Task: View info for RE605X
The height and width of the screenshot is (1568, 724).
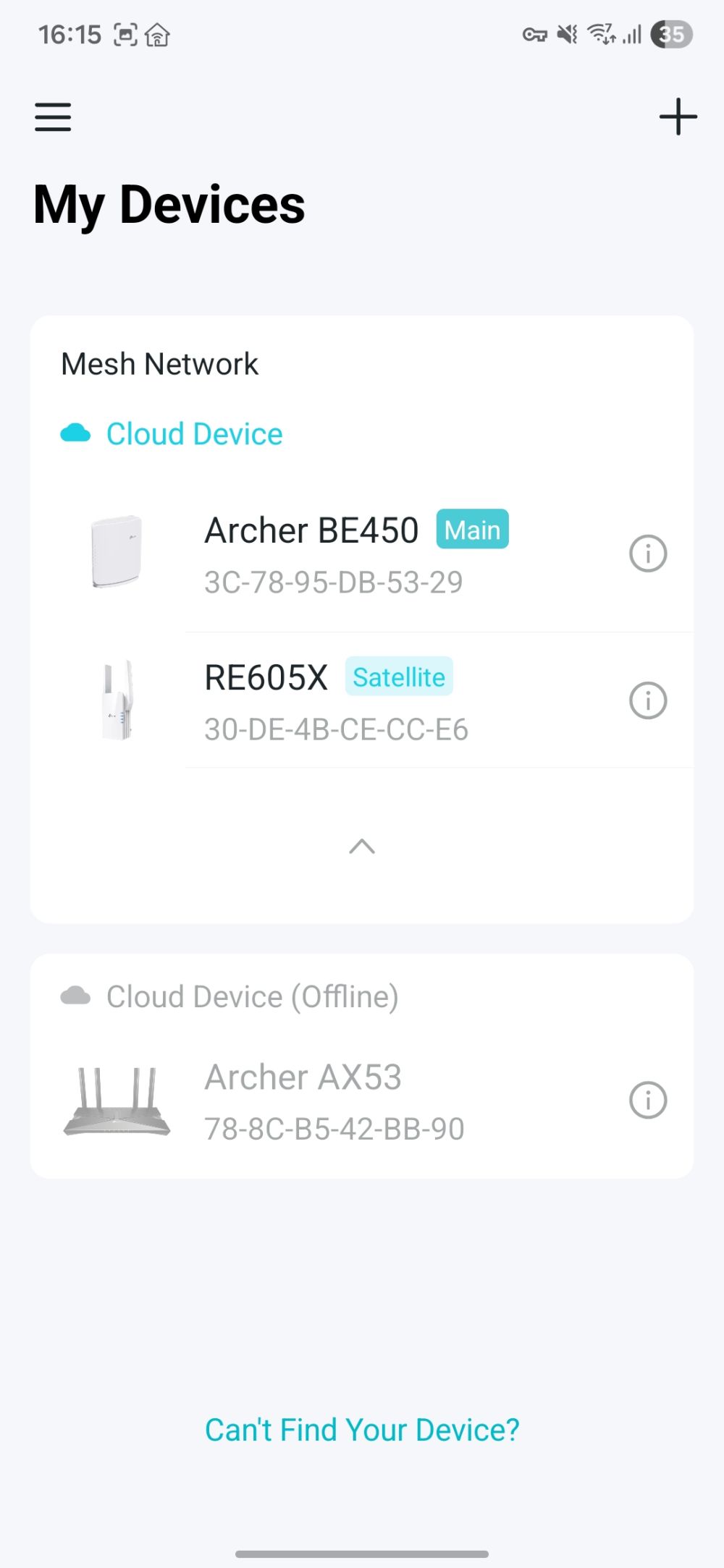Action: (x=647, y=700)
